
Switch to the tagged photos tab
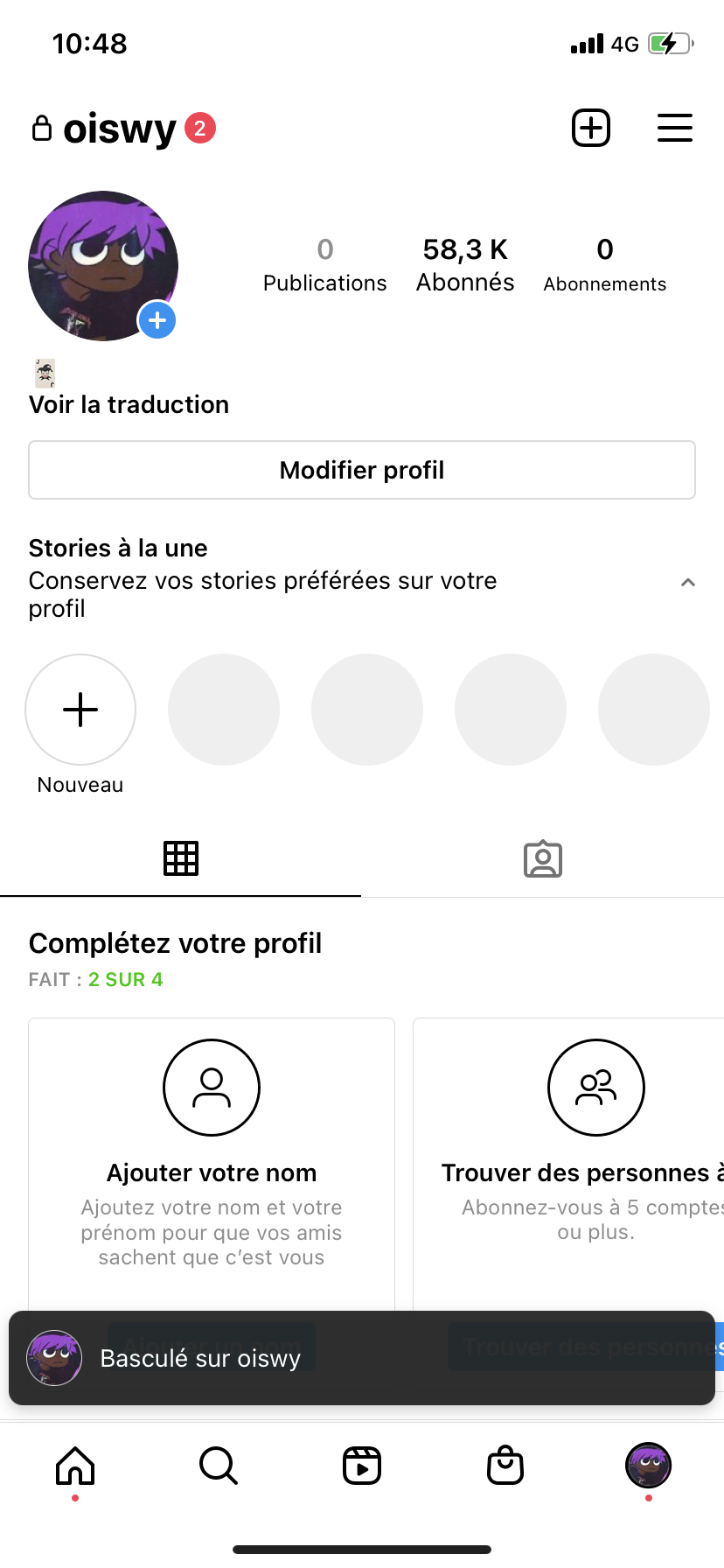[543, 859]
